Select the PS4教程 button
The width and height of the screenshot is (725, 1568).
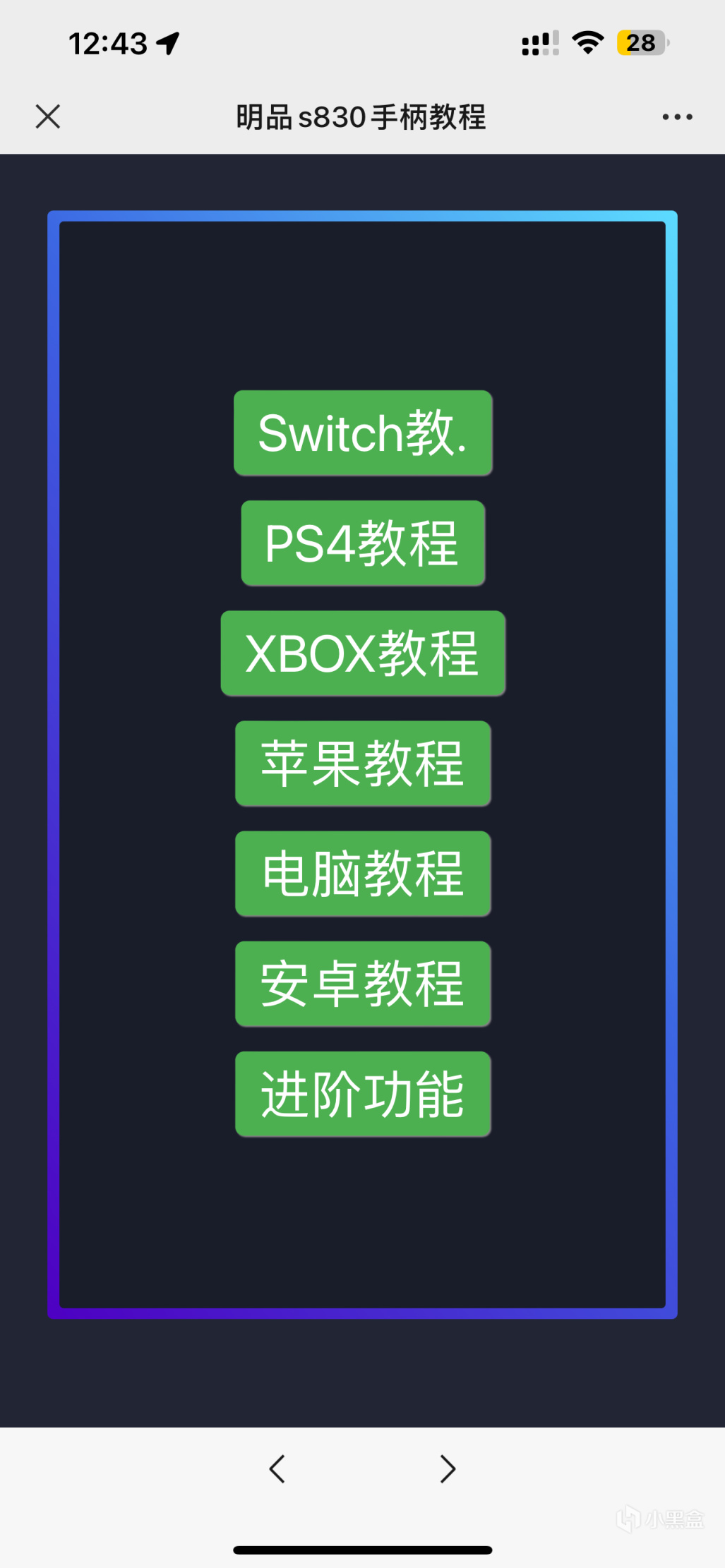[363, 543]
